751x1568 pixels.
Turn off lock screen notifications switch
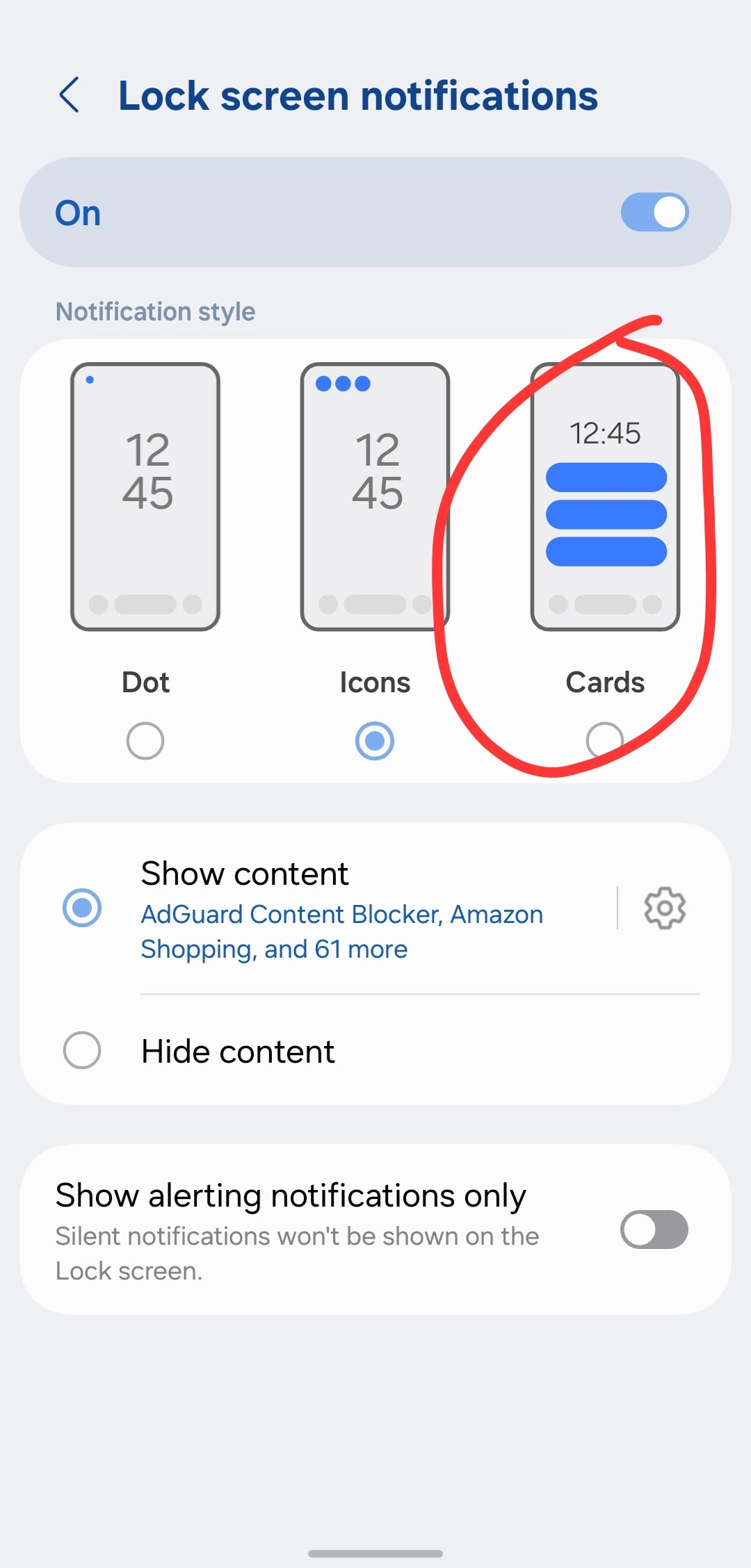[654, 212]
